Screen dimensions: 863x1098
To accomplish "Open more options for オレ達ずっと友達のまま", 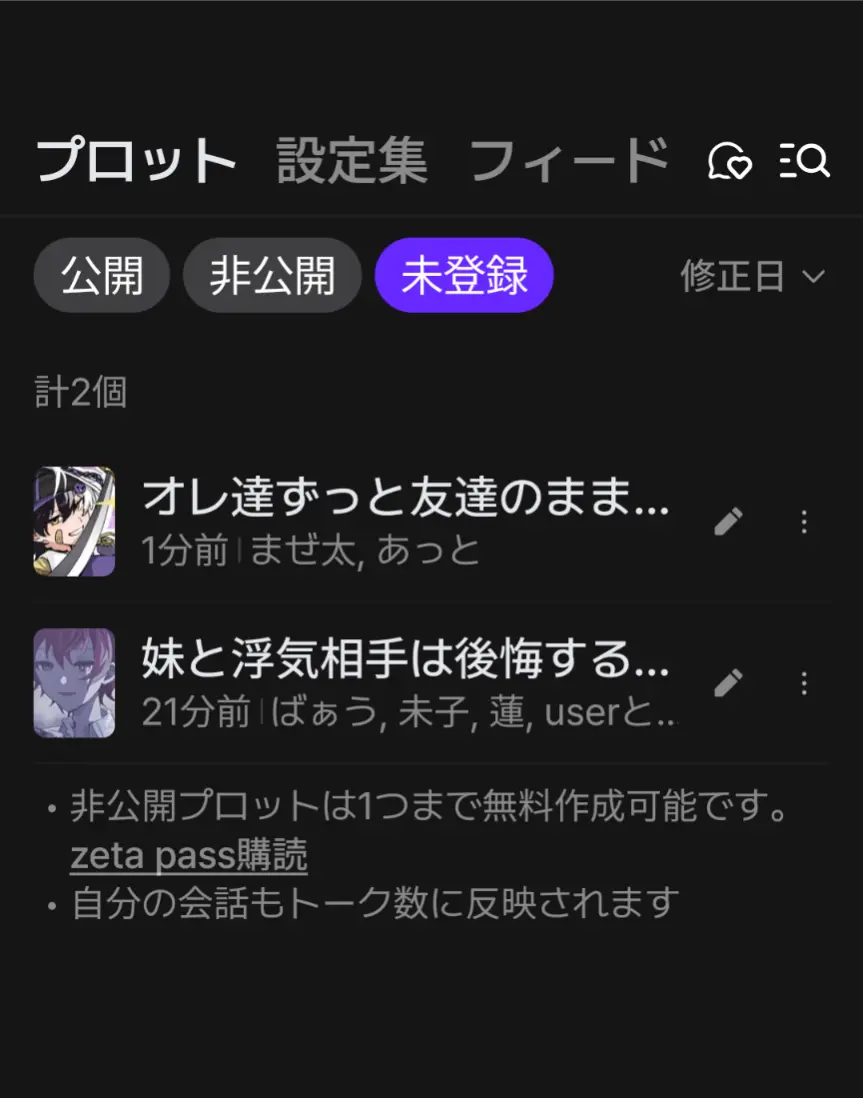I will (804, 522).
